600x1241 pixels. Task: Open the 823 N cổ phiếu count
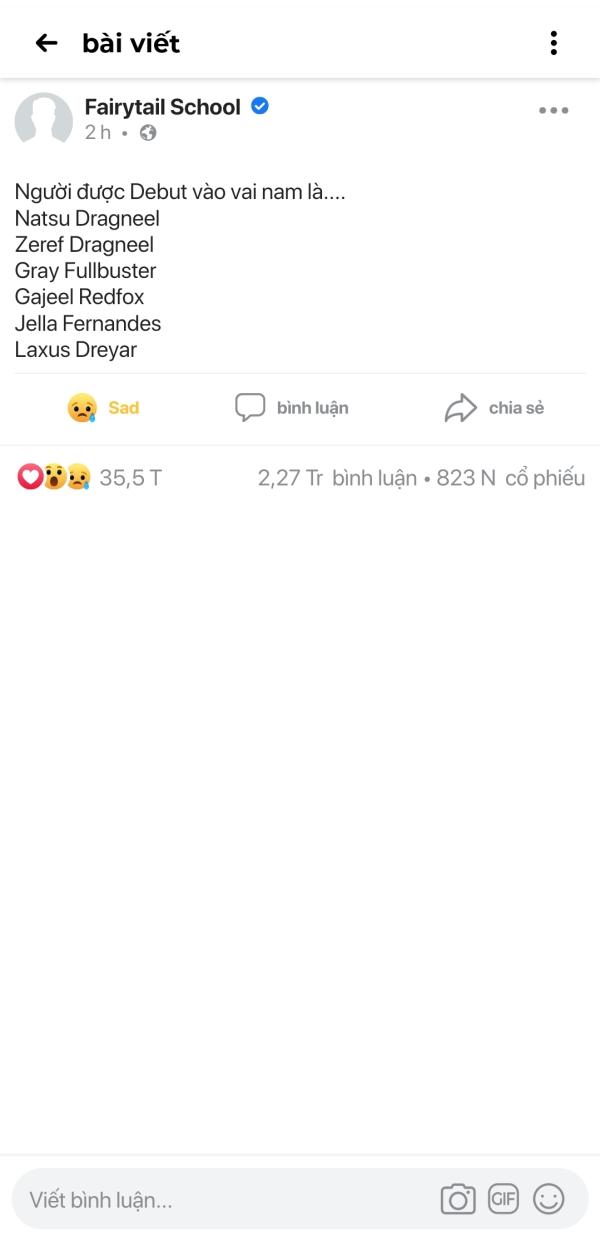point(510,478)
